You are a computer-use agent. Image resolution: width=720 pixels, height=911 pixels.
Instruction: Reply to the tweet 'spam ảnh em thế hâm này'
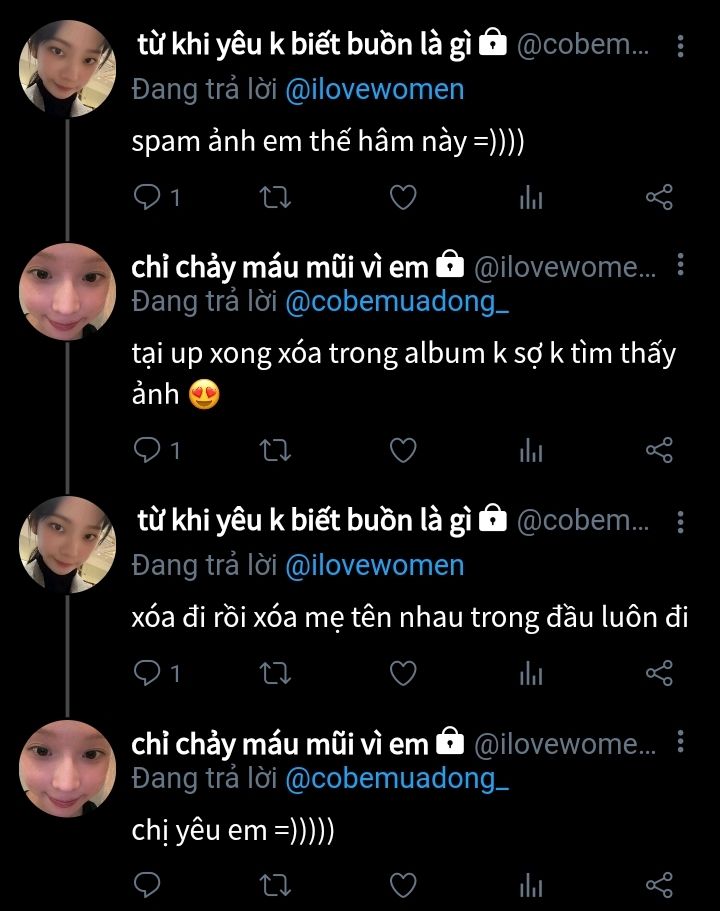click(148, 198)
